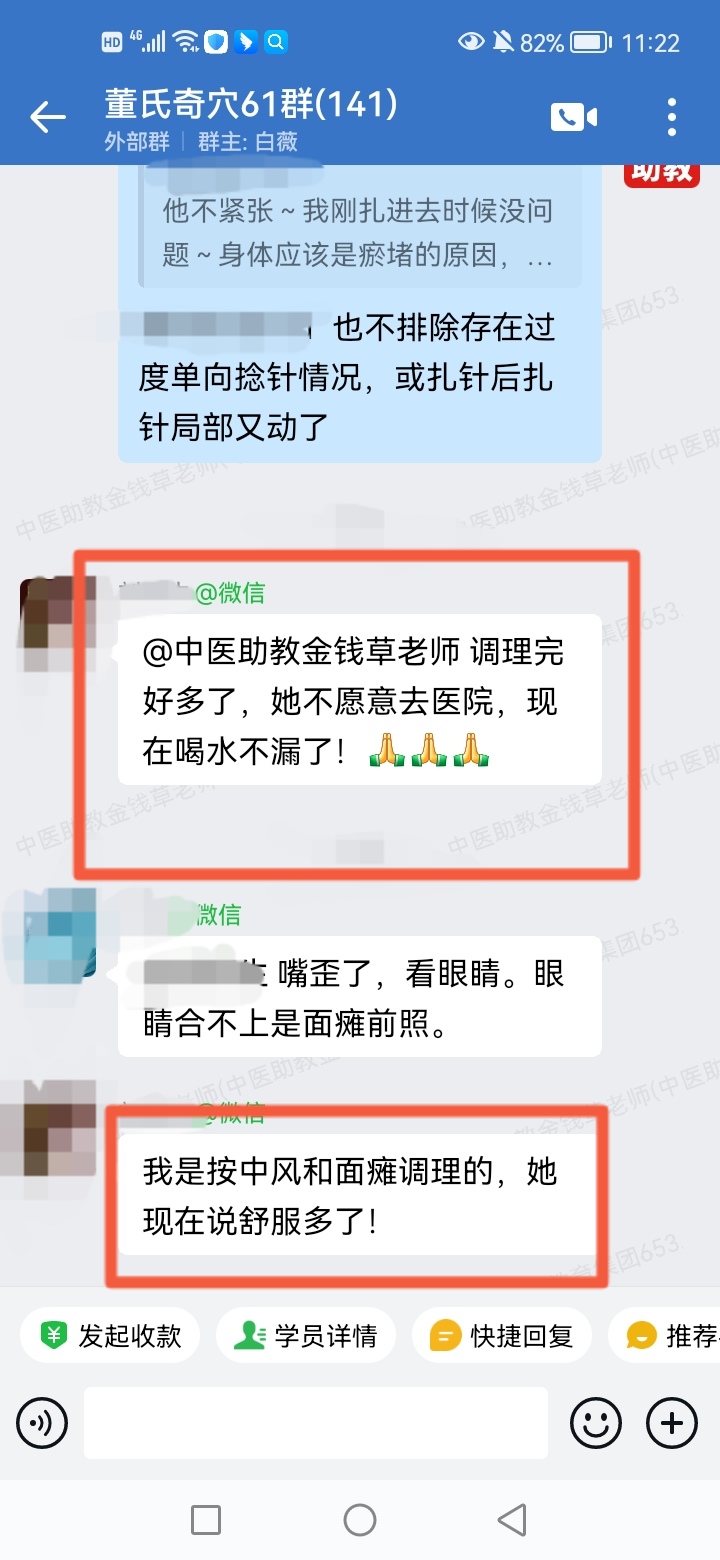Screen dimensions: 720x1560
Task: Focus the message text field
Action: 315,1422
